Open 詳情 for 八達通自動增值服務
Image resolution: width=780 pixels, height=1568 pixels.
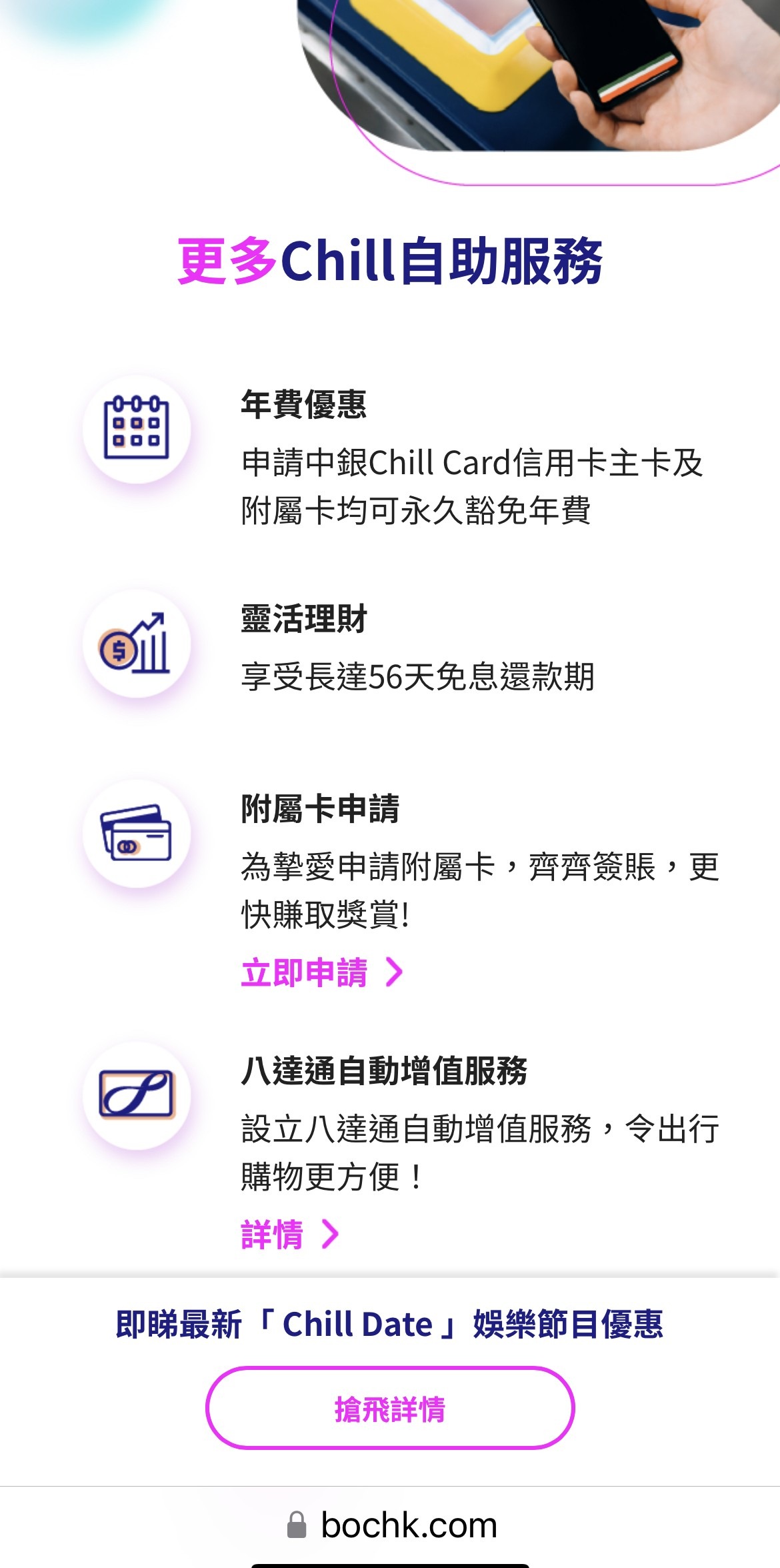(290, 1235)
